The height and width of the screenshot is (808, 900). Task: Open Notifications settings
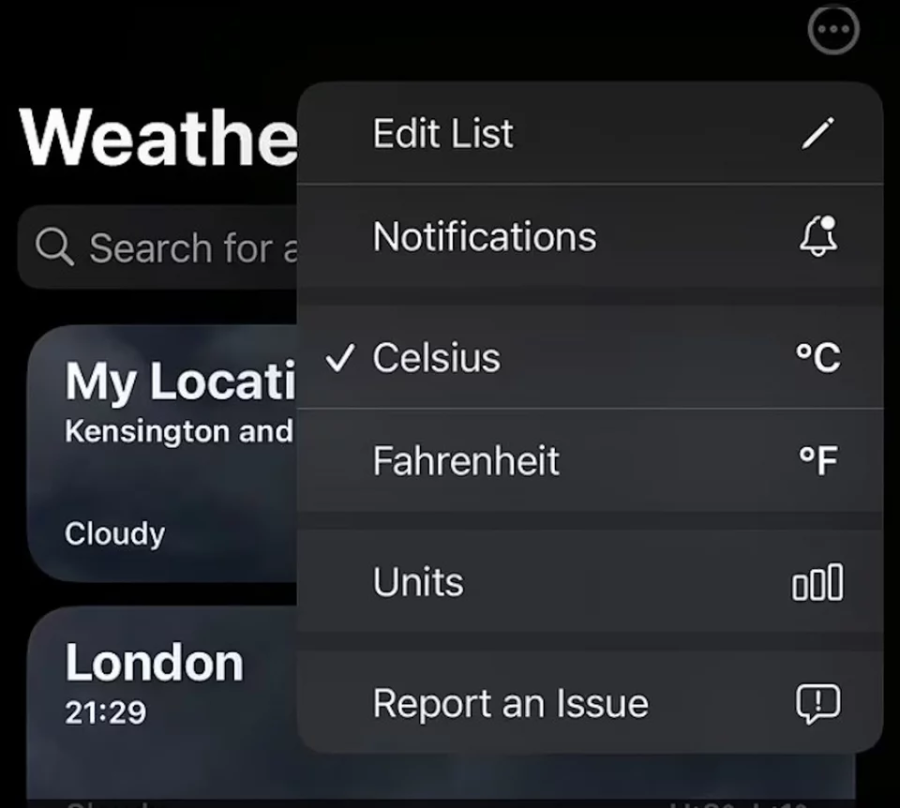(x=590, y=237)
